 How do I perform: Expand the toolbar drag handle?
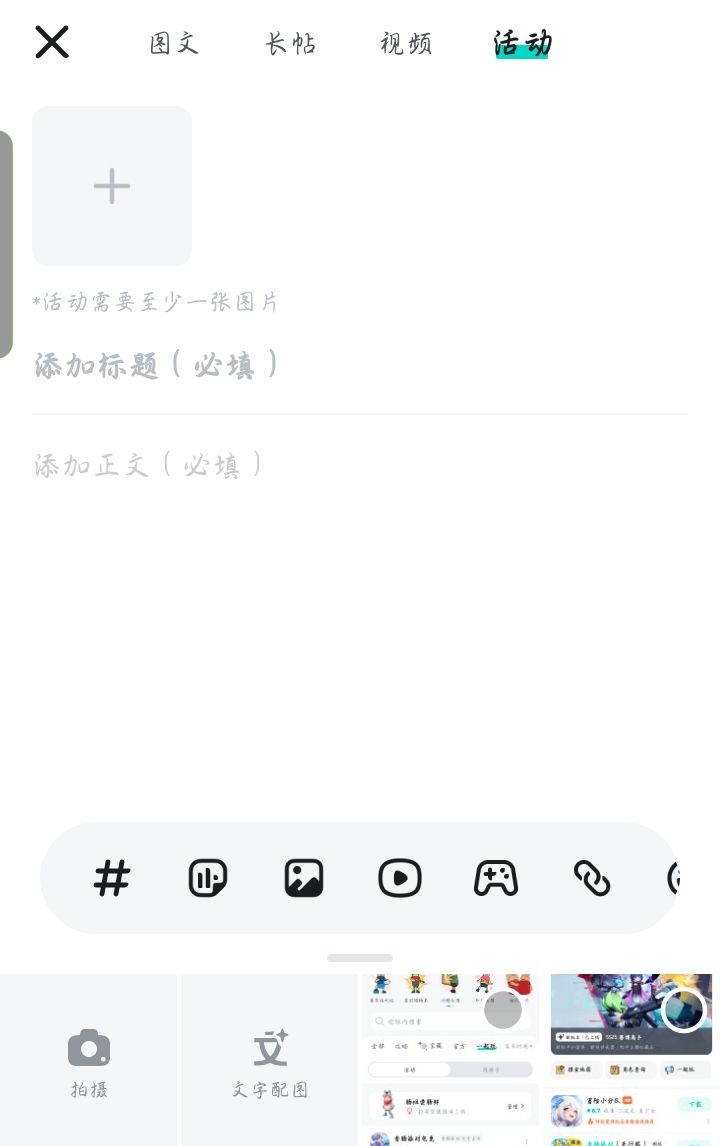(x=359, y=957)
